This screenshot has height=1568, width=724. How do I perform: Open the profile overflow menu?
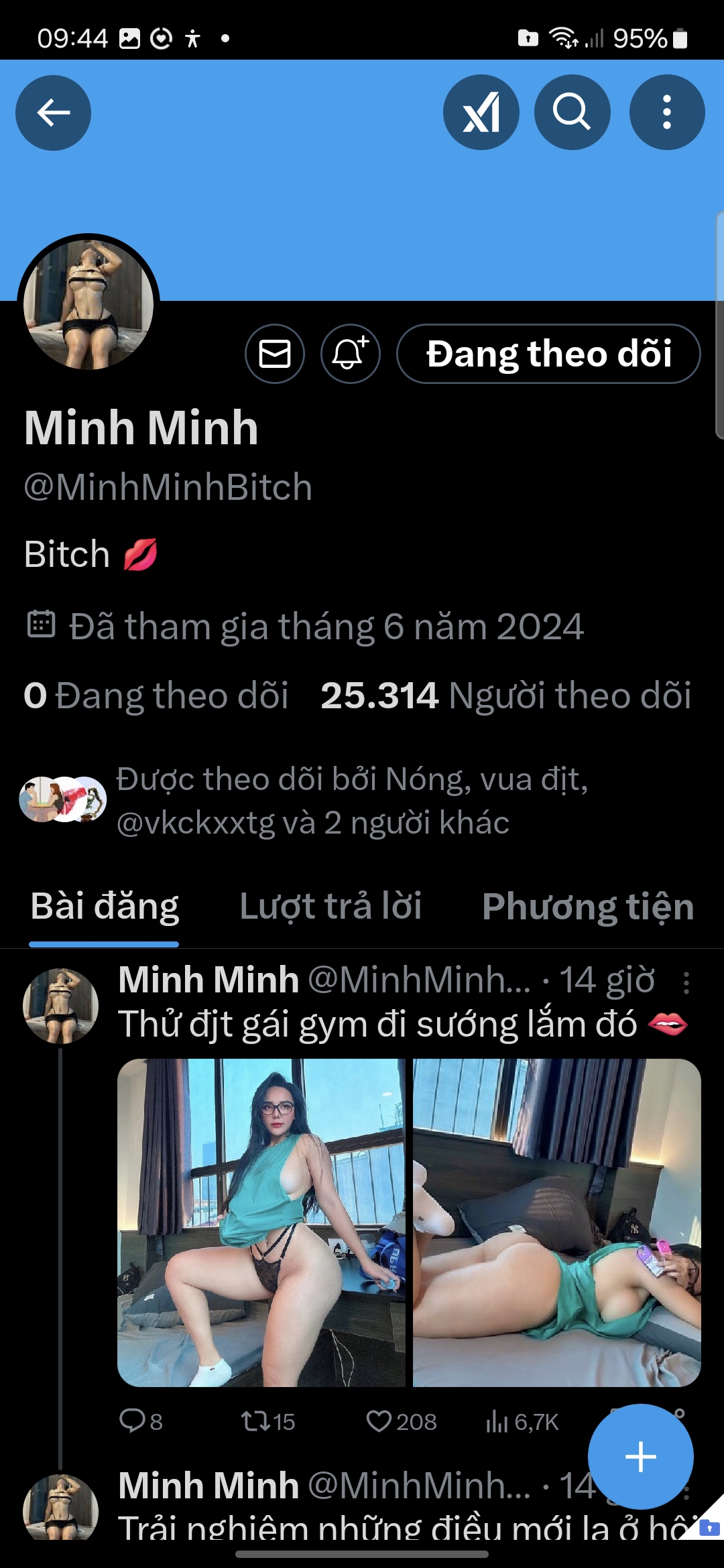pyautogui.click(x=666, y=113)
